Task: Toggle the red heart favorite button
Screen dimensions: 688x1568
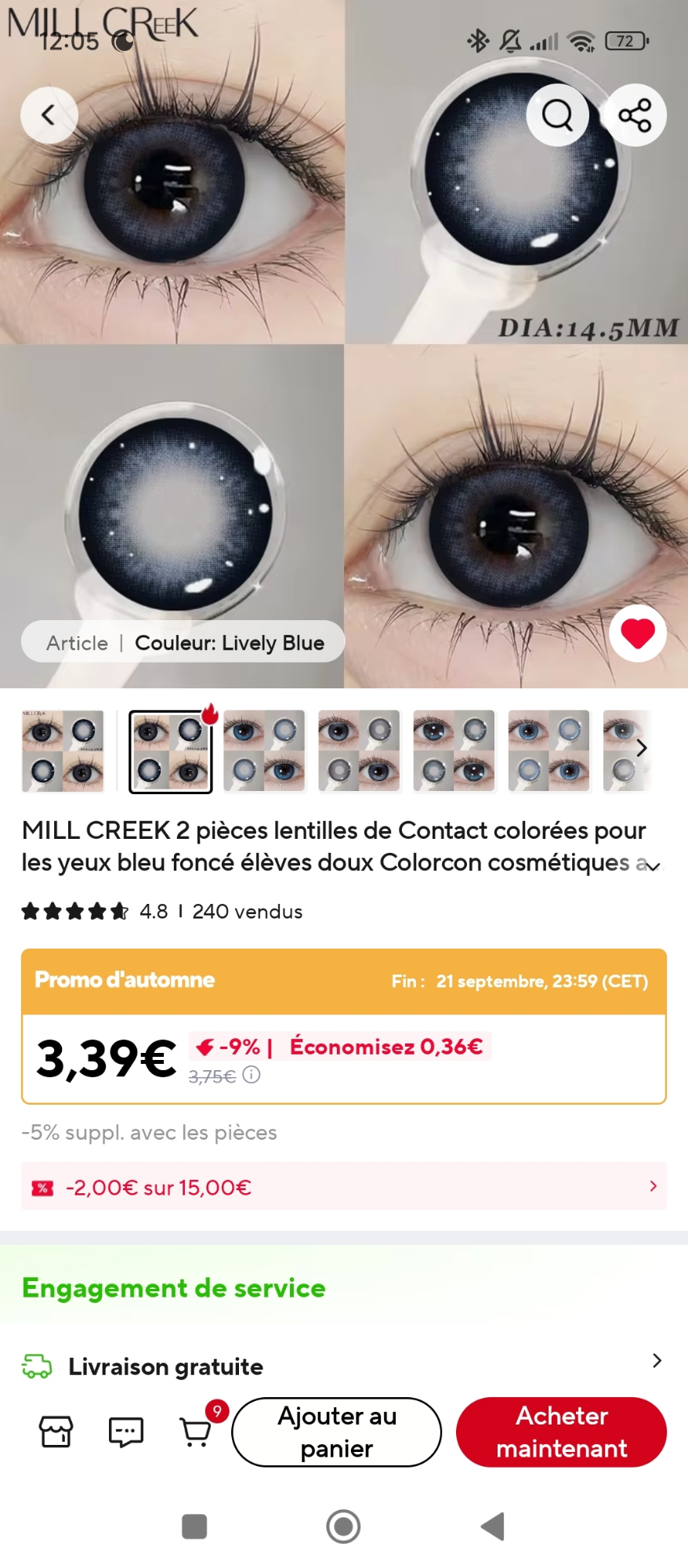Action: (638, 633)
